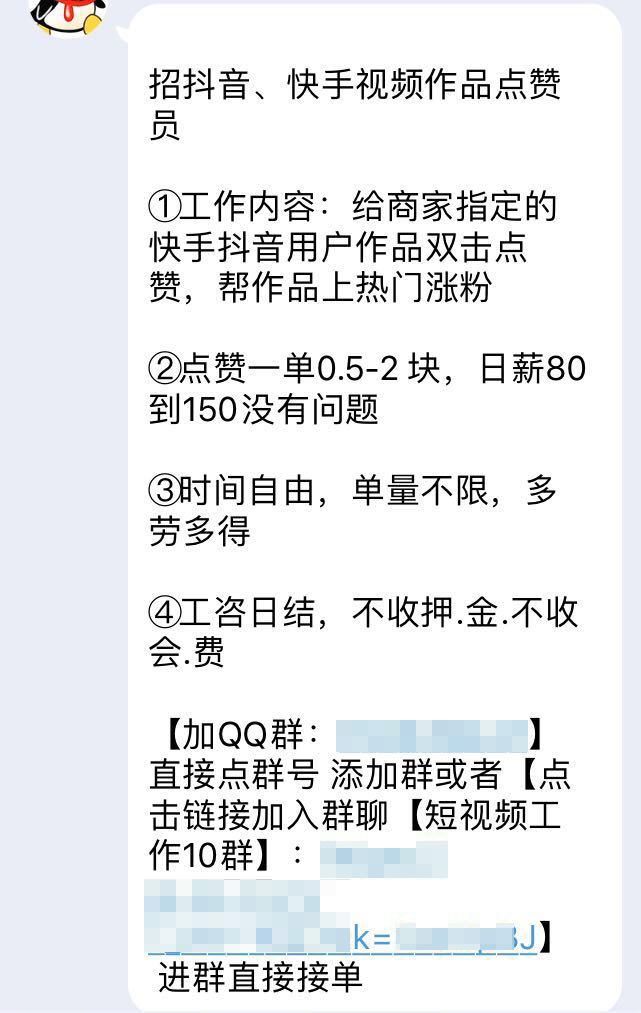Tap the blurred QQ group number

[430, 735]
